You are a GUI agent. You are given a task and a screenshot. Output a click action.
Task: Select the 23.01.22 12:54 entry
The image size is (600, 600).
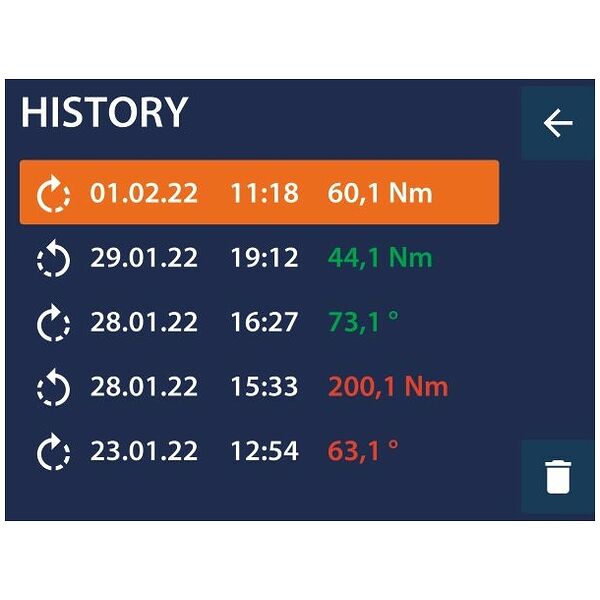(260, 451)
